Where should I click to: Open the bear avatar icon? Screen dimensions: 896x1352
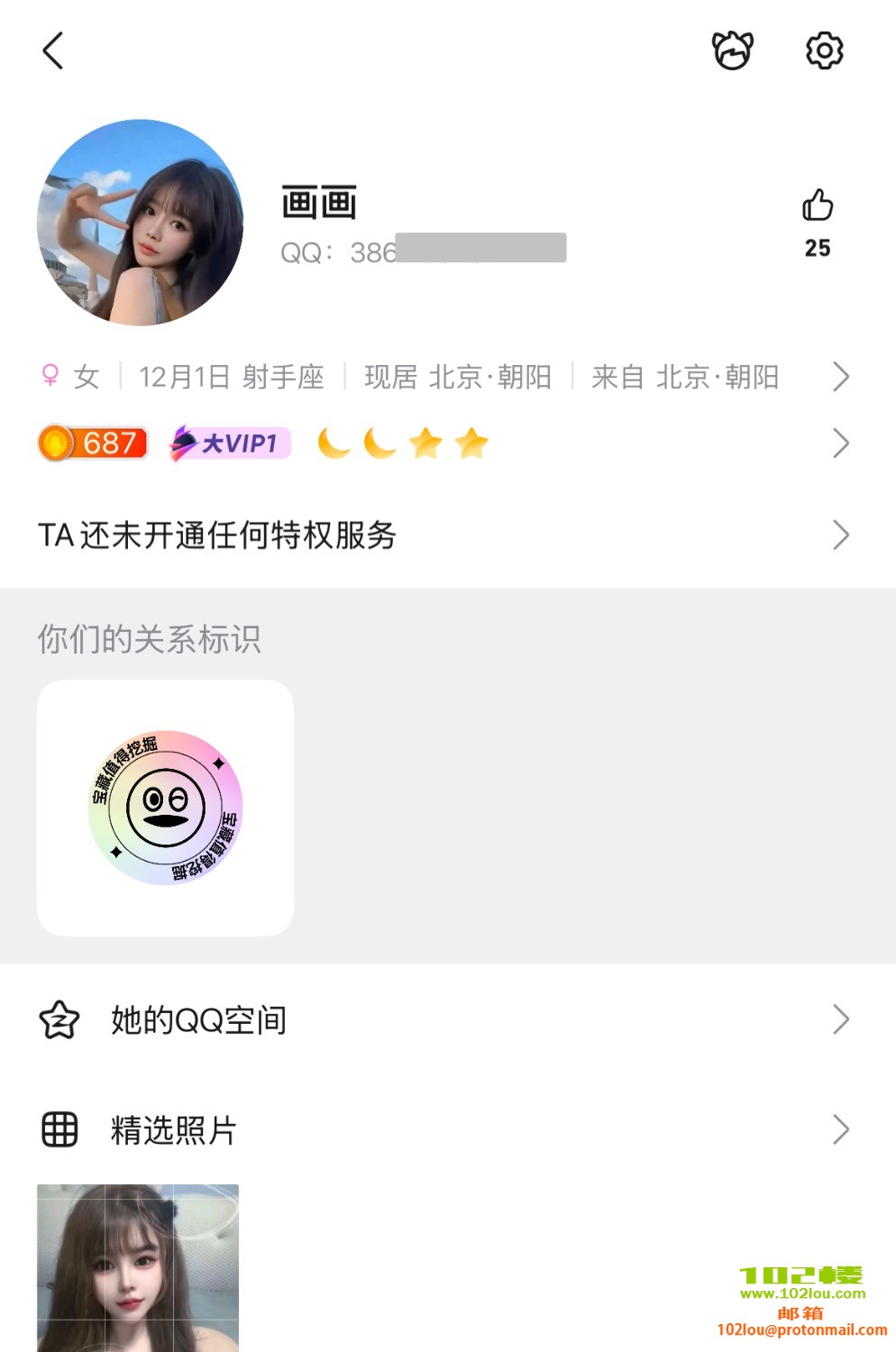coord(732,50)
